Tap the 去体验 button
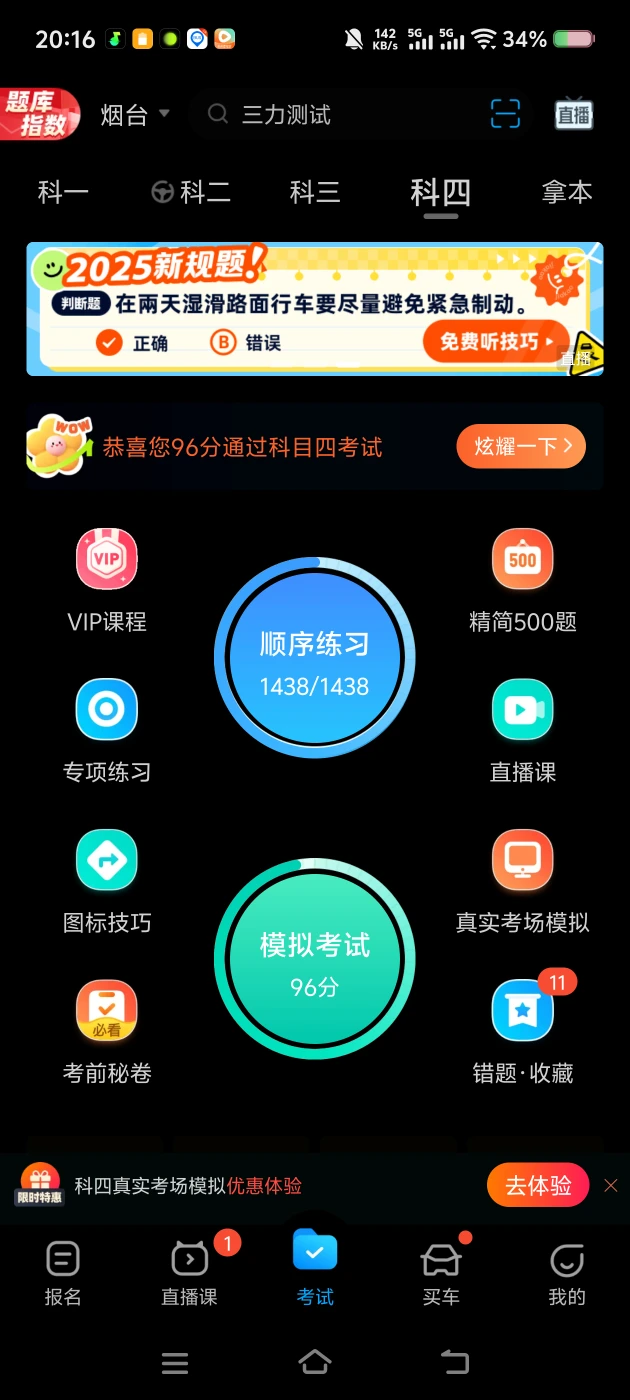 [539, 1186]
